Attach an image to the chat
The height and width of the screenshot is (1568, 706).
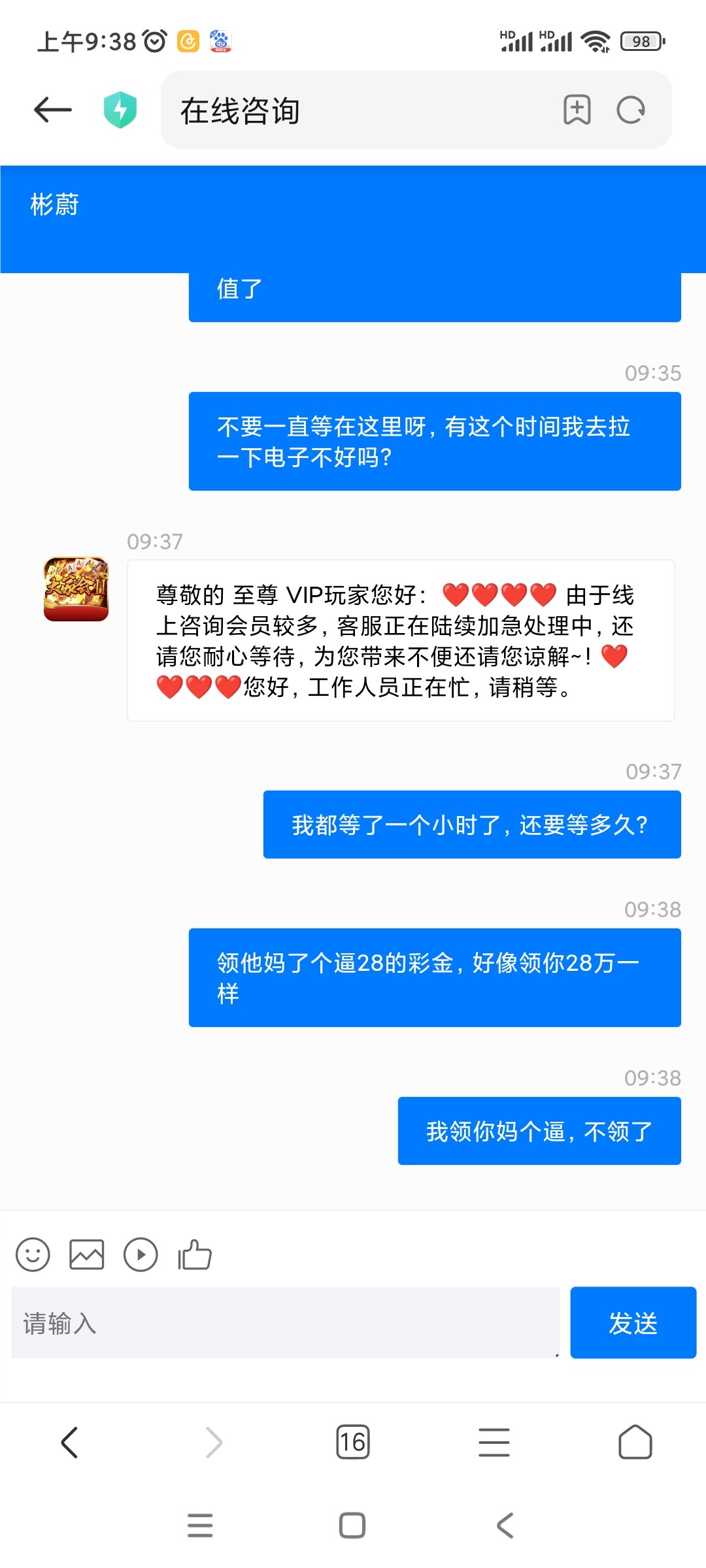(x=87, y=1254)
